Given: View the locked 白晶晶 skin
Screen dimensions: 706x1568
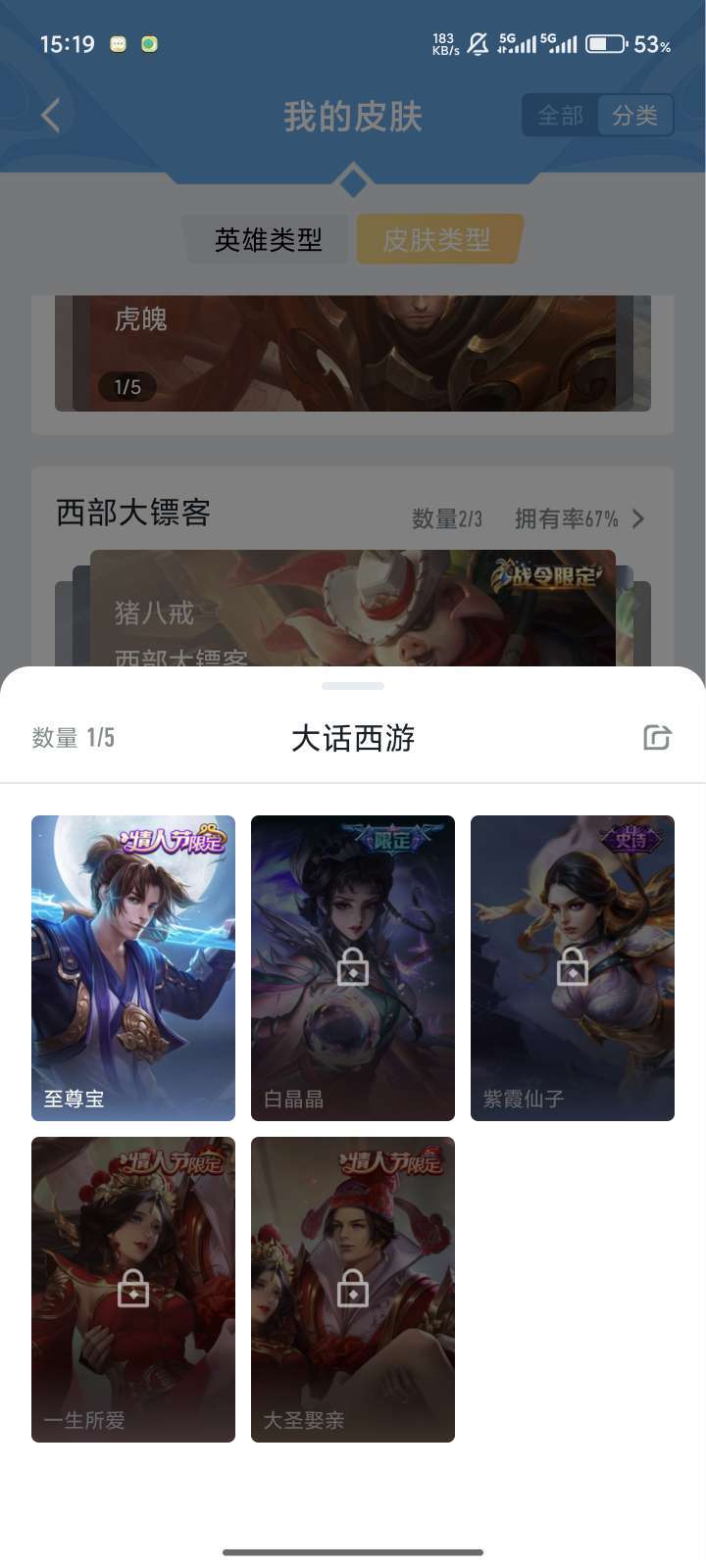Looking at the screenshot, I should coord(353,967).
